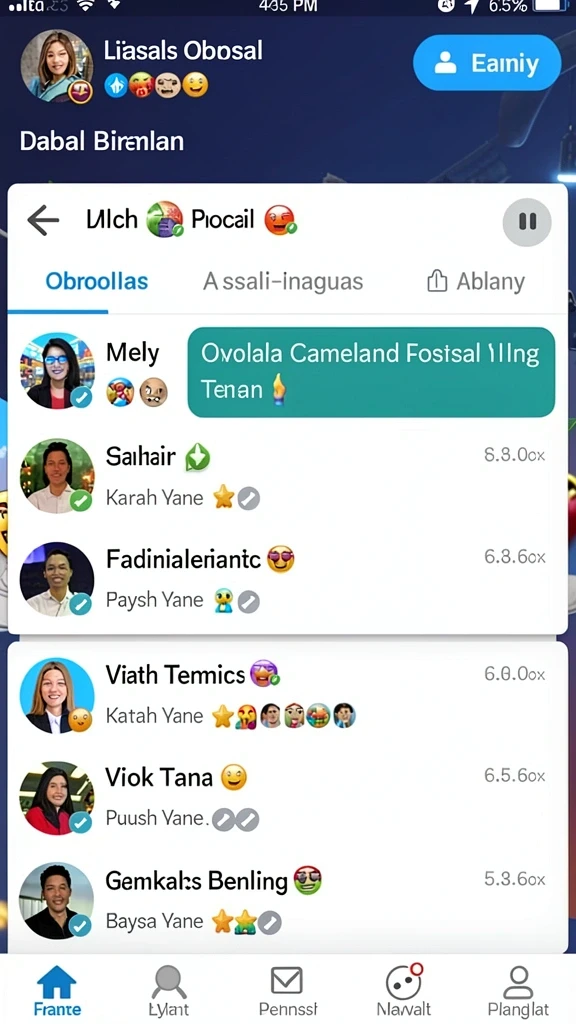Open the Mely row
The width and height of the screenshot is (576, 1024).
pyautogui.click(x=287, y=372)
